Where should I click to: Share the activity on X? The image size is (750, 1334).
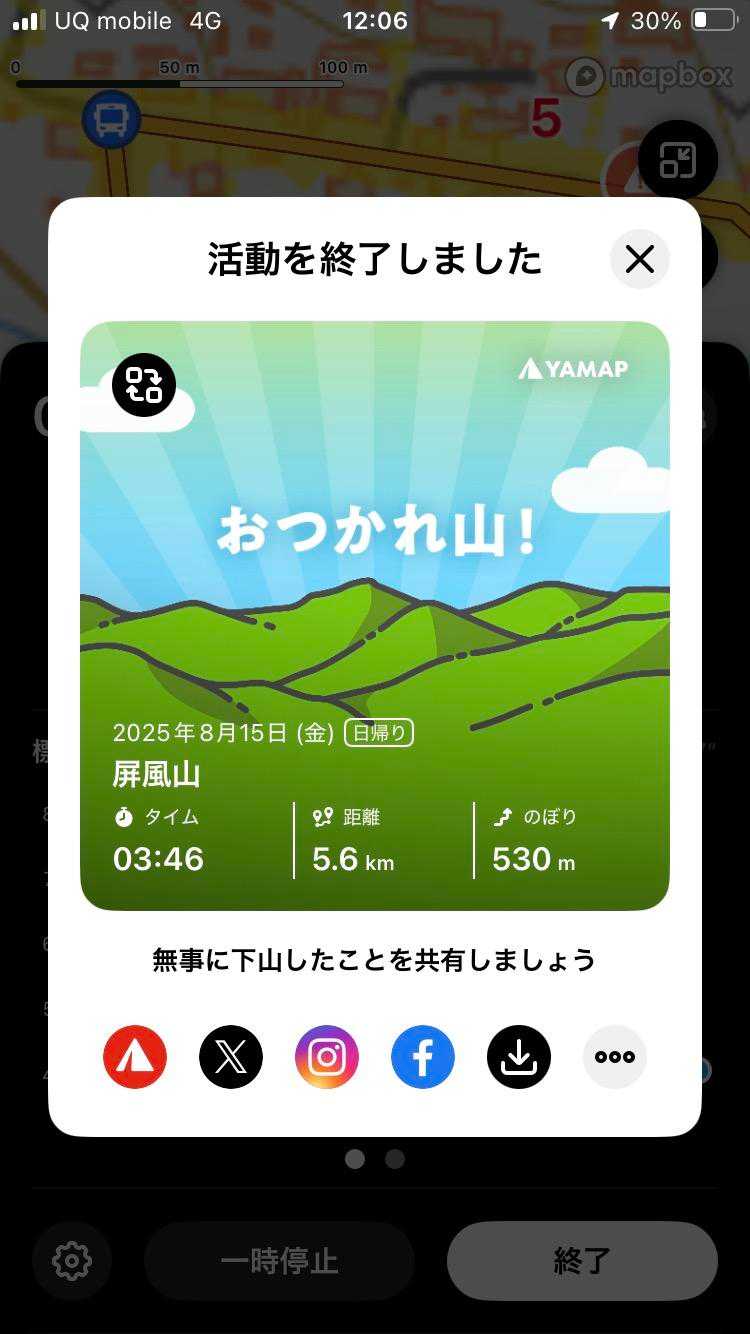[x=231, y=1057]
